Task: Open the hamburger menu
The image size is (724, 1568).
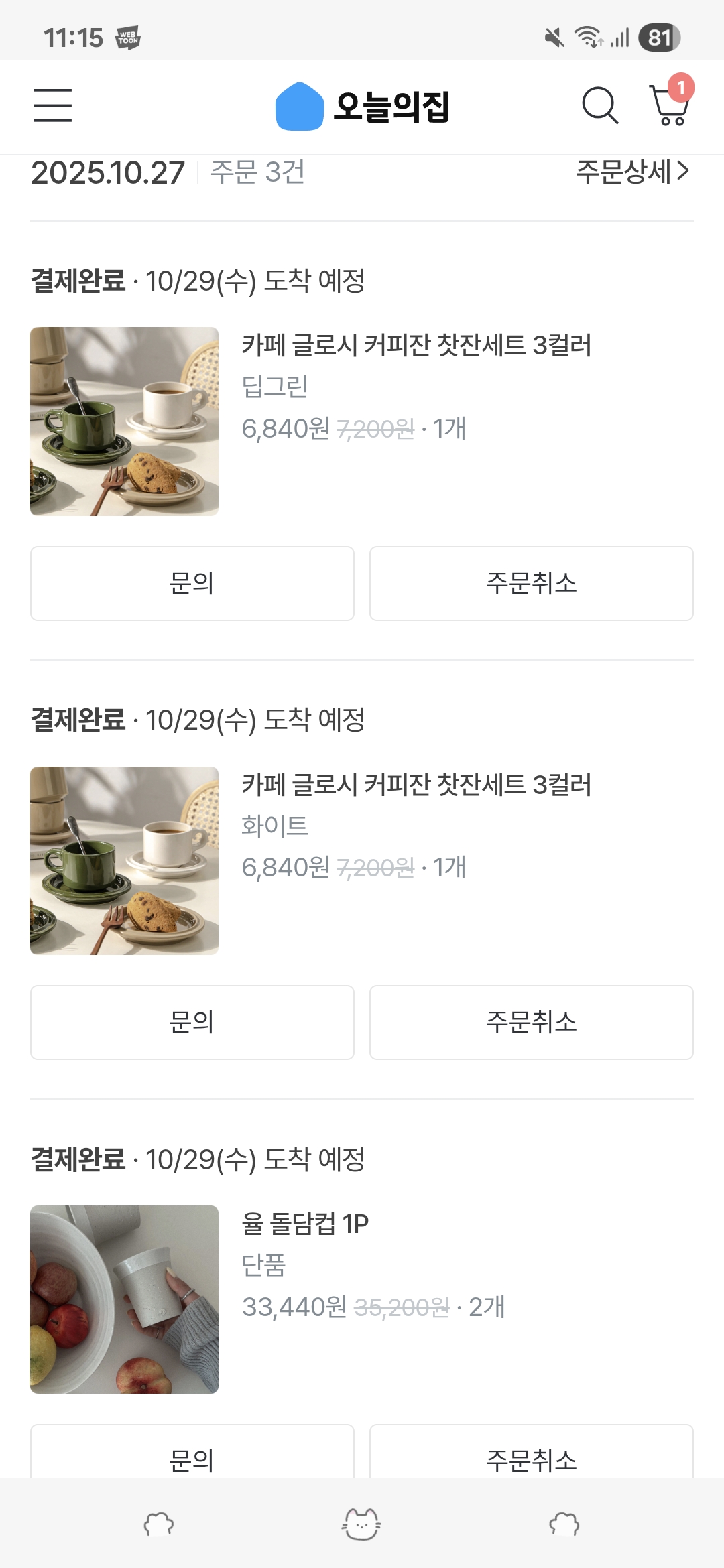Action: [53, 105]
